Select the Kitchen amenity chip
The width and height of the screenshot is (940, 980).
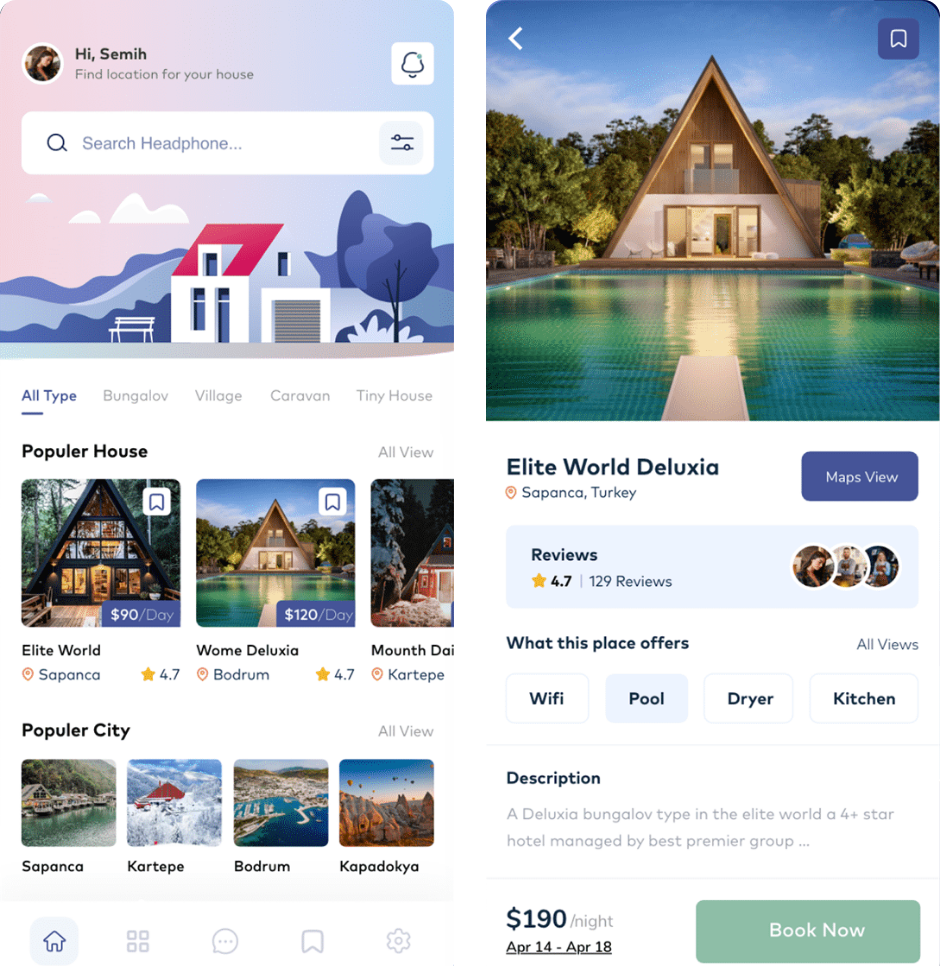coord(863,698)
